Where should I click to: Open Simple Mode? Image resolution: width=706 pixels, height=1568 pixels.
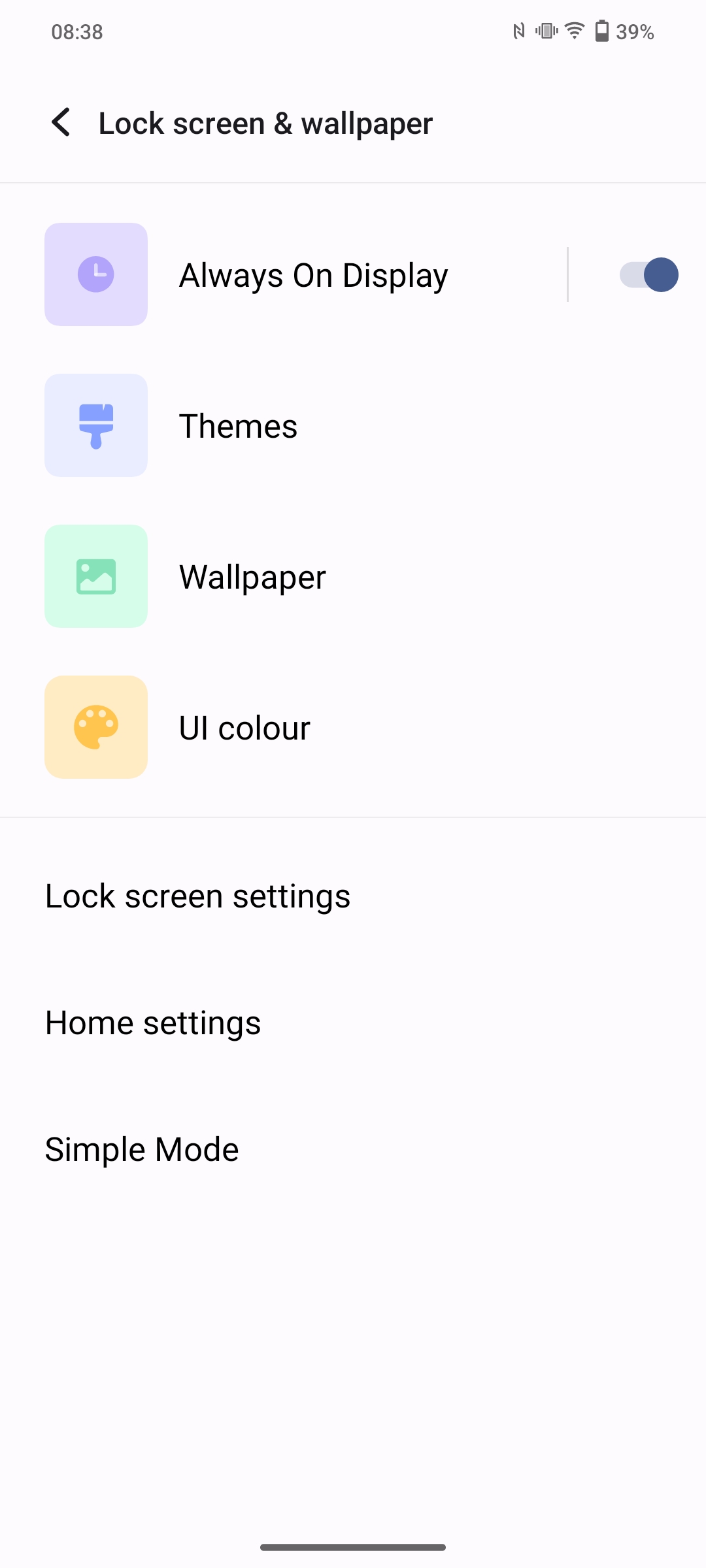click(x=142, y=1150)
